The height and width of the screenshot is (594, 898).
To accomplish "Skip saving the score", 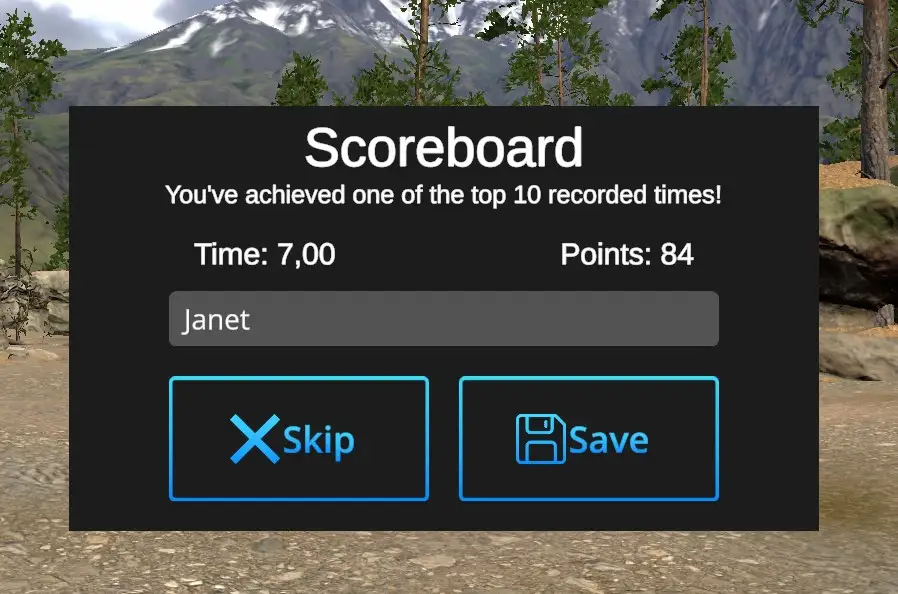I will 298,439.
